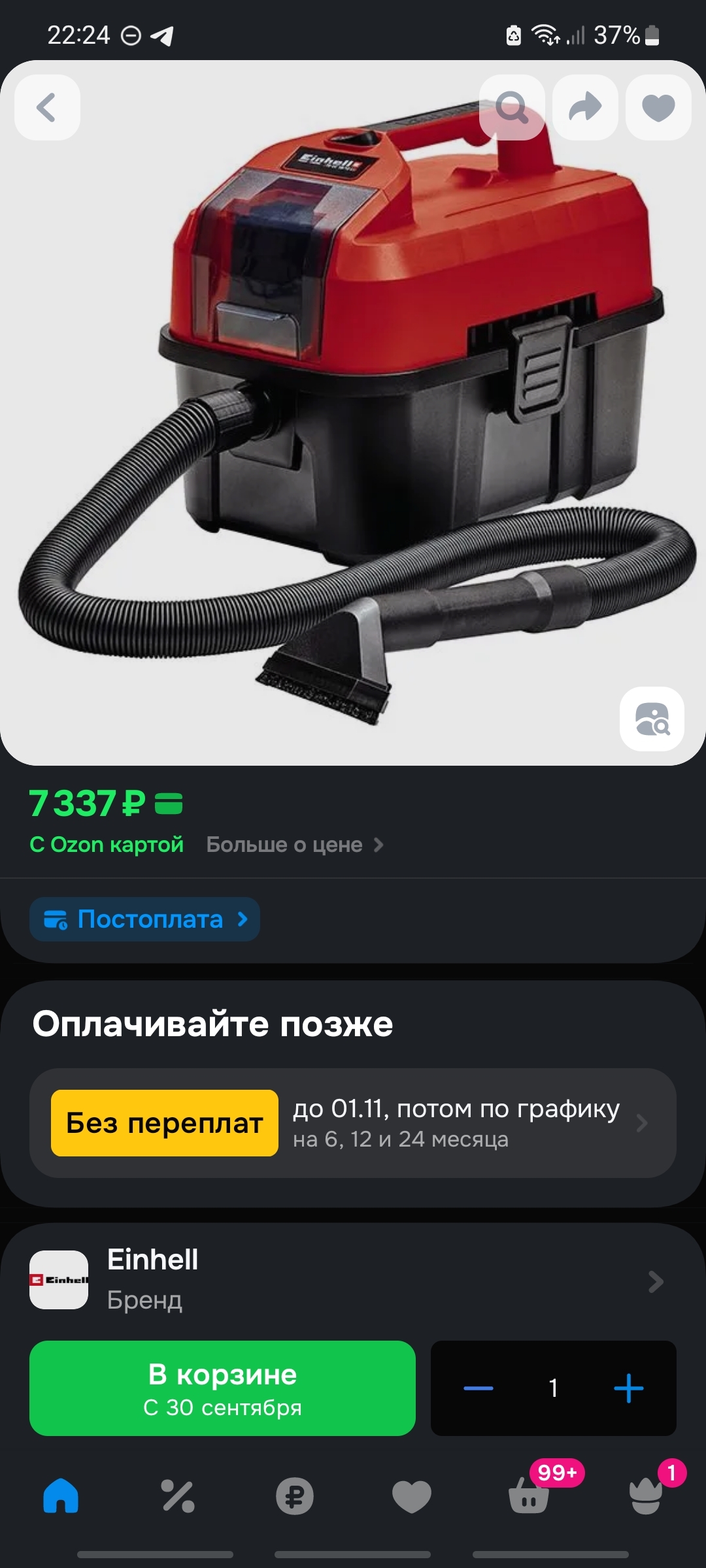
Task: Decrease quantity with the minus button
Action: [479, 1388]
